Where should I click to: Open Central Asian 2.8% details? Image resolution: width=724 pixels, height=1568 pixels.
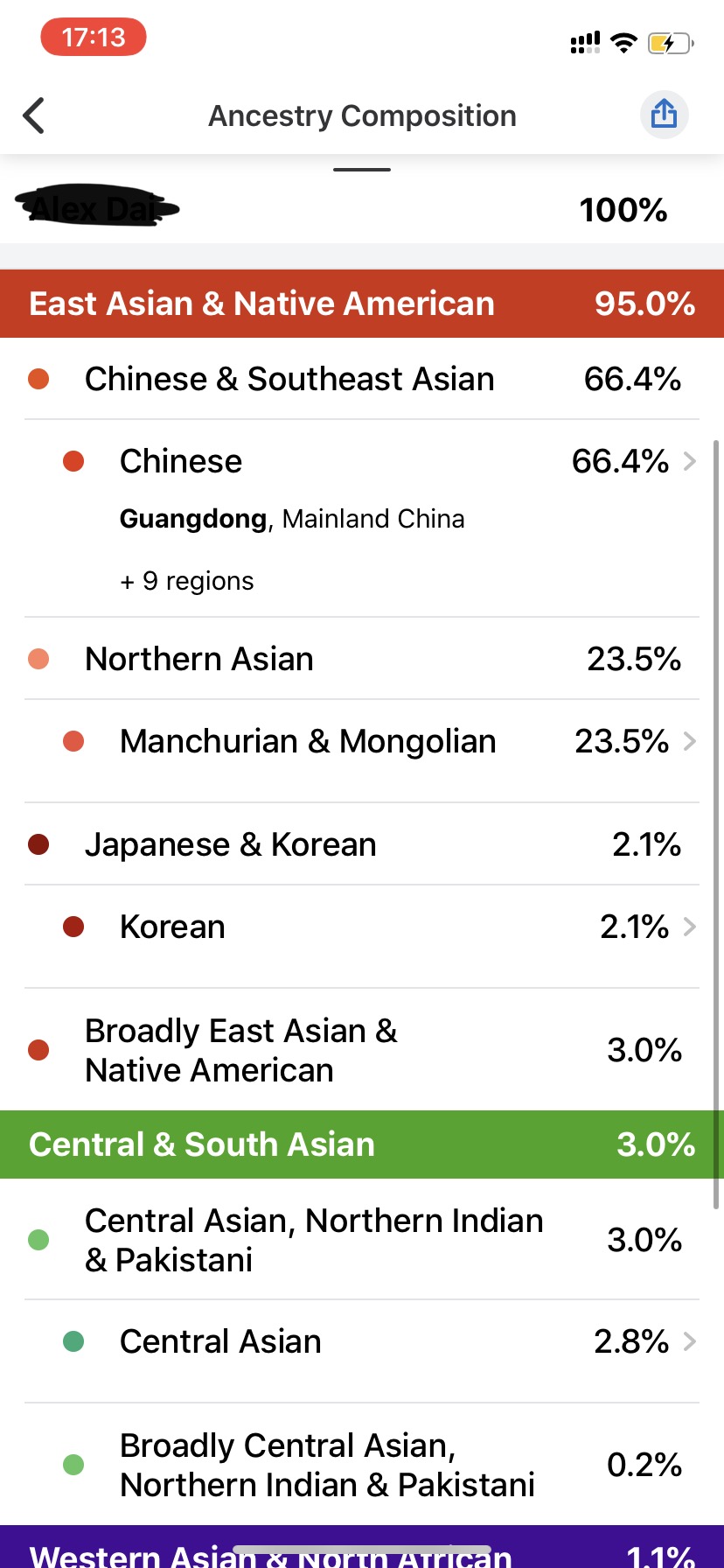362,1342
